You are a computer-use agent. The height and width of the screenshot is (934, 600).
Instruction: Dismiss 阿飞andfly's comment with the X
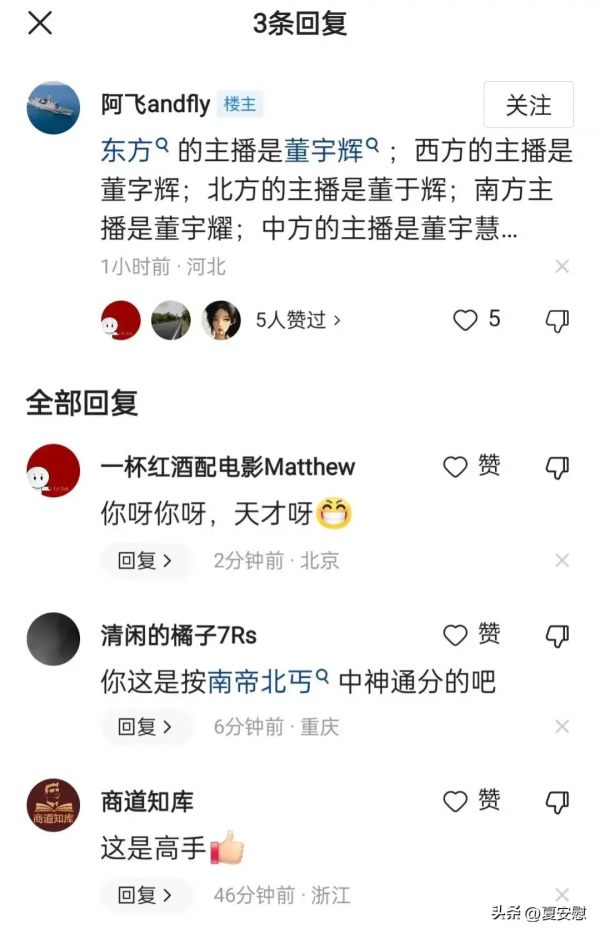click(x=562, y=266)
